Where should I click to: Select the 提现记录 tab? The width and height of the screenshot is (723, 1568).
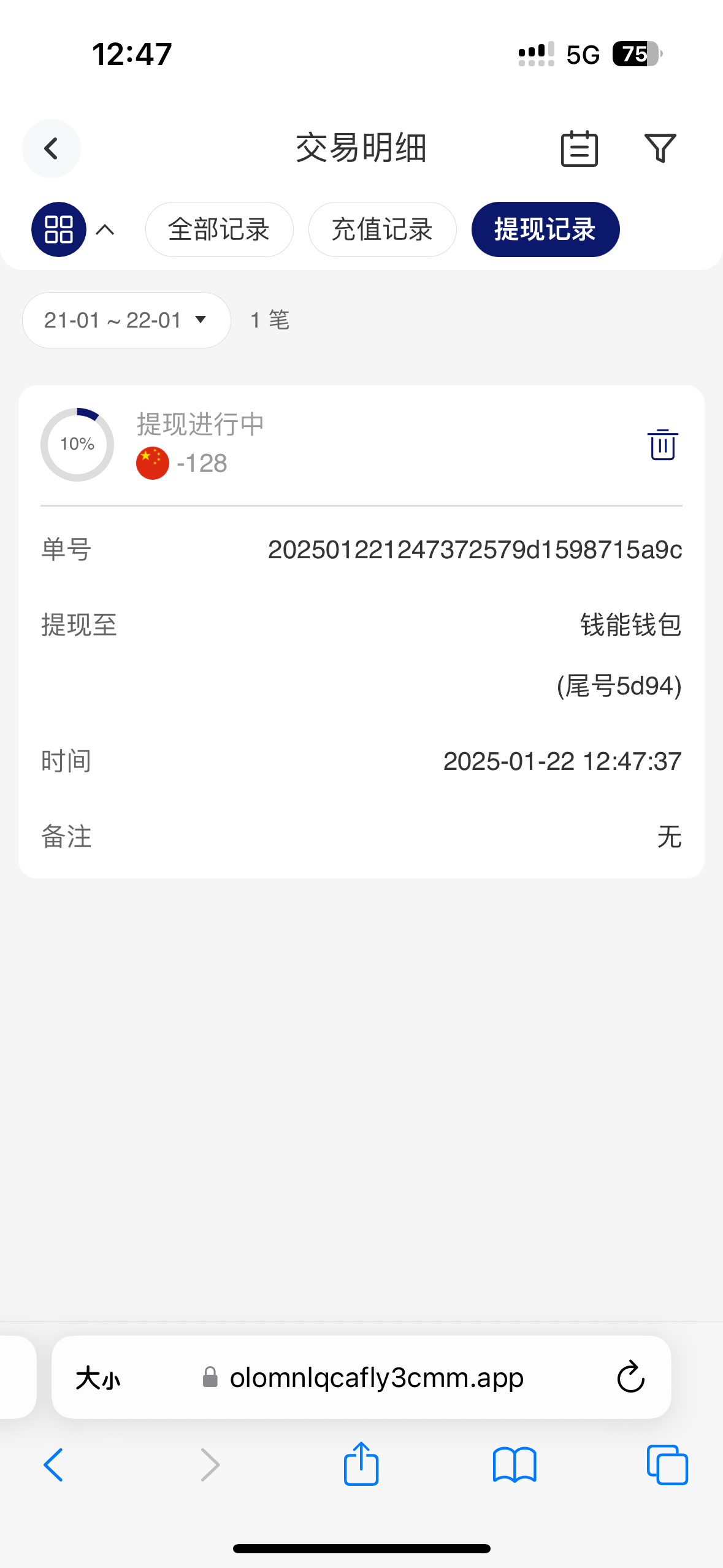tap(545, 229)
